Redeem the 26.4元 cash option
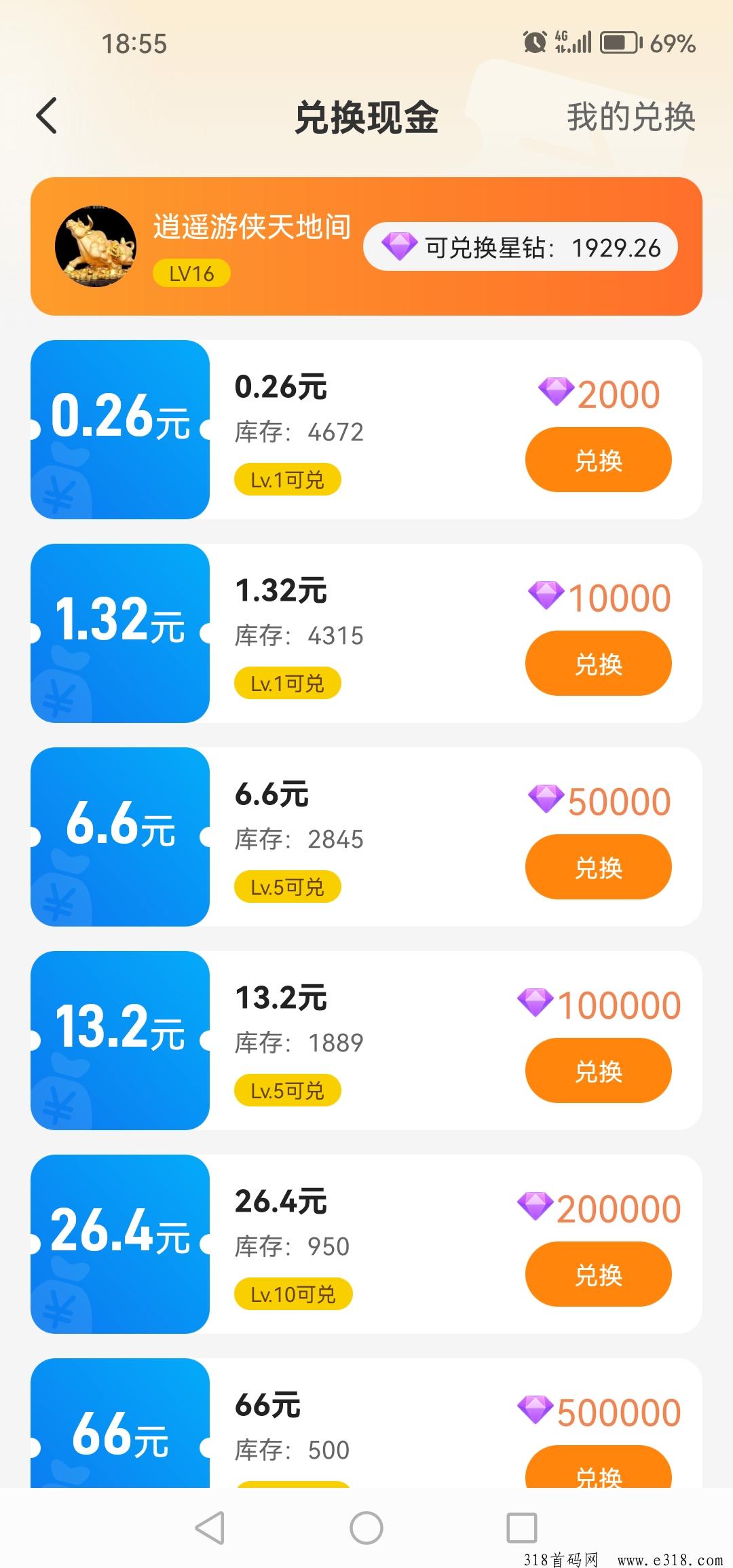Screen dimensions: 733x1568 tap(598, 1274)
